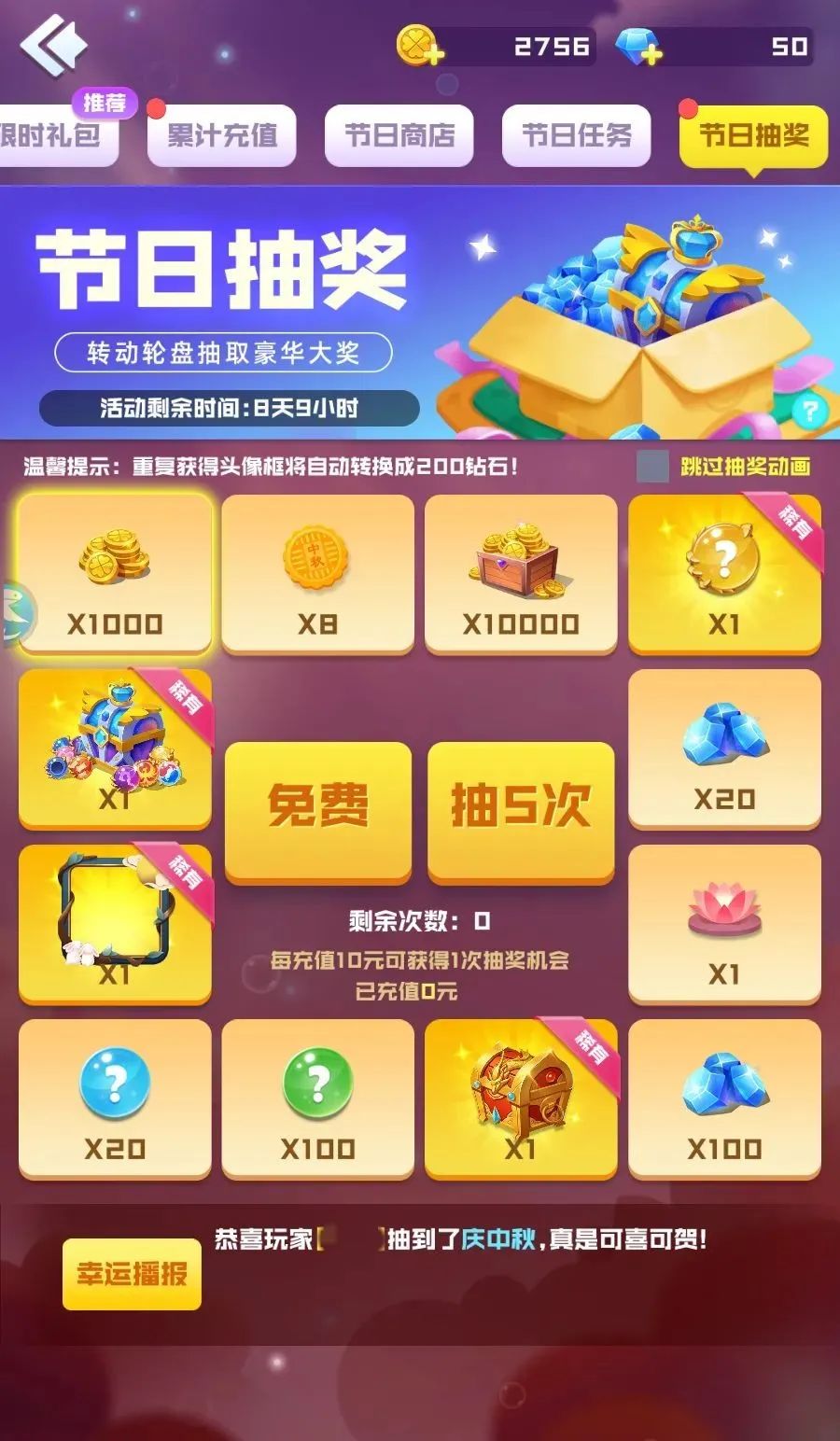
Task: Expand the peeking panel on the left edge
Action: pyautogui.click(x=14, y=611)
